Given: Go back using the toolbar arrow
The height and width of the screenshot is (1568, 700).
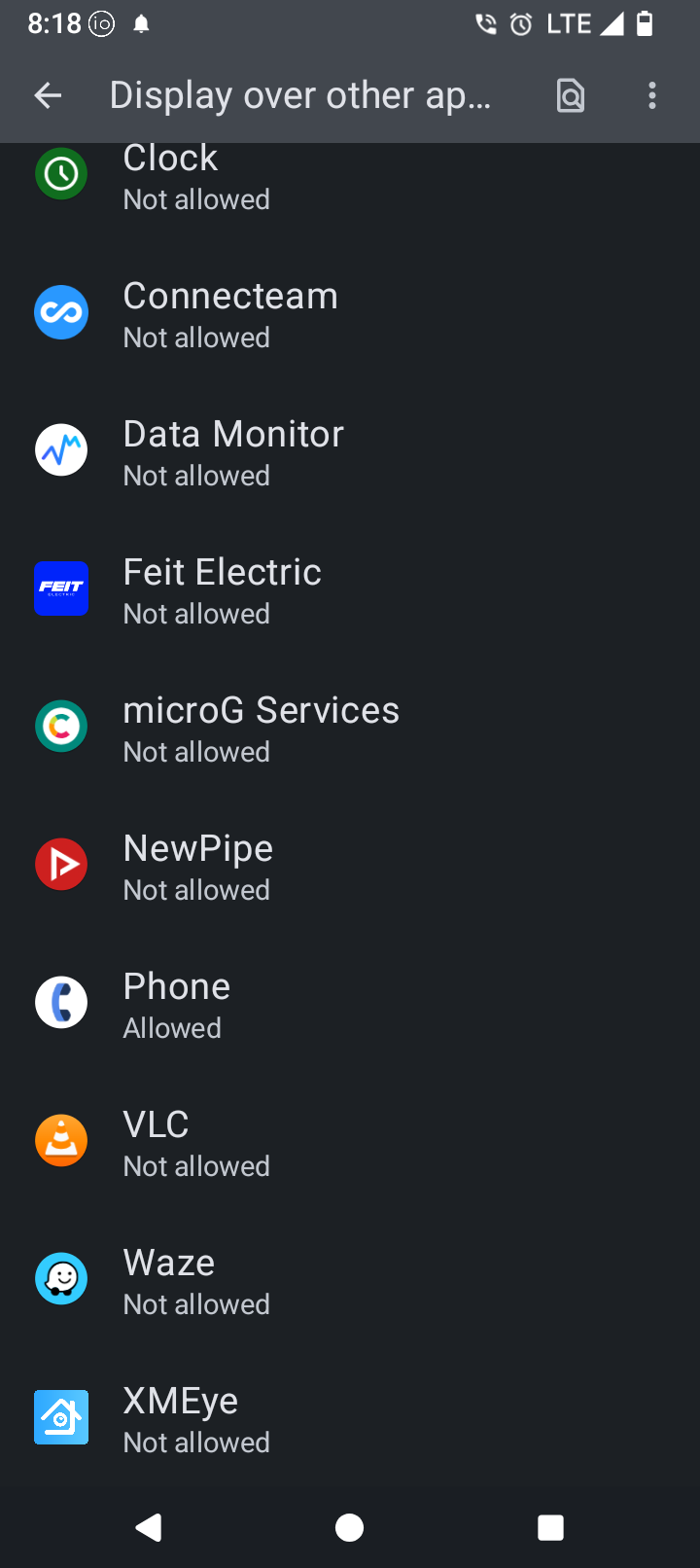Looking at the screenshot, I should click(48, 95).
